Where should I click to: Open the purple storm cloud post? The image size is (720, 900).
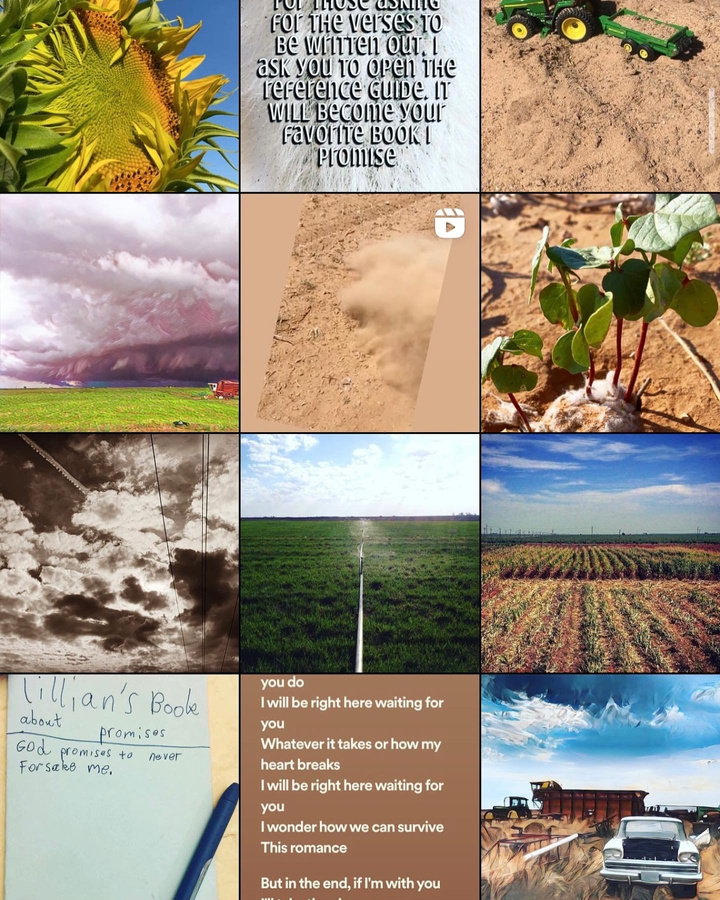click(119, 312)
